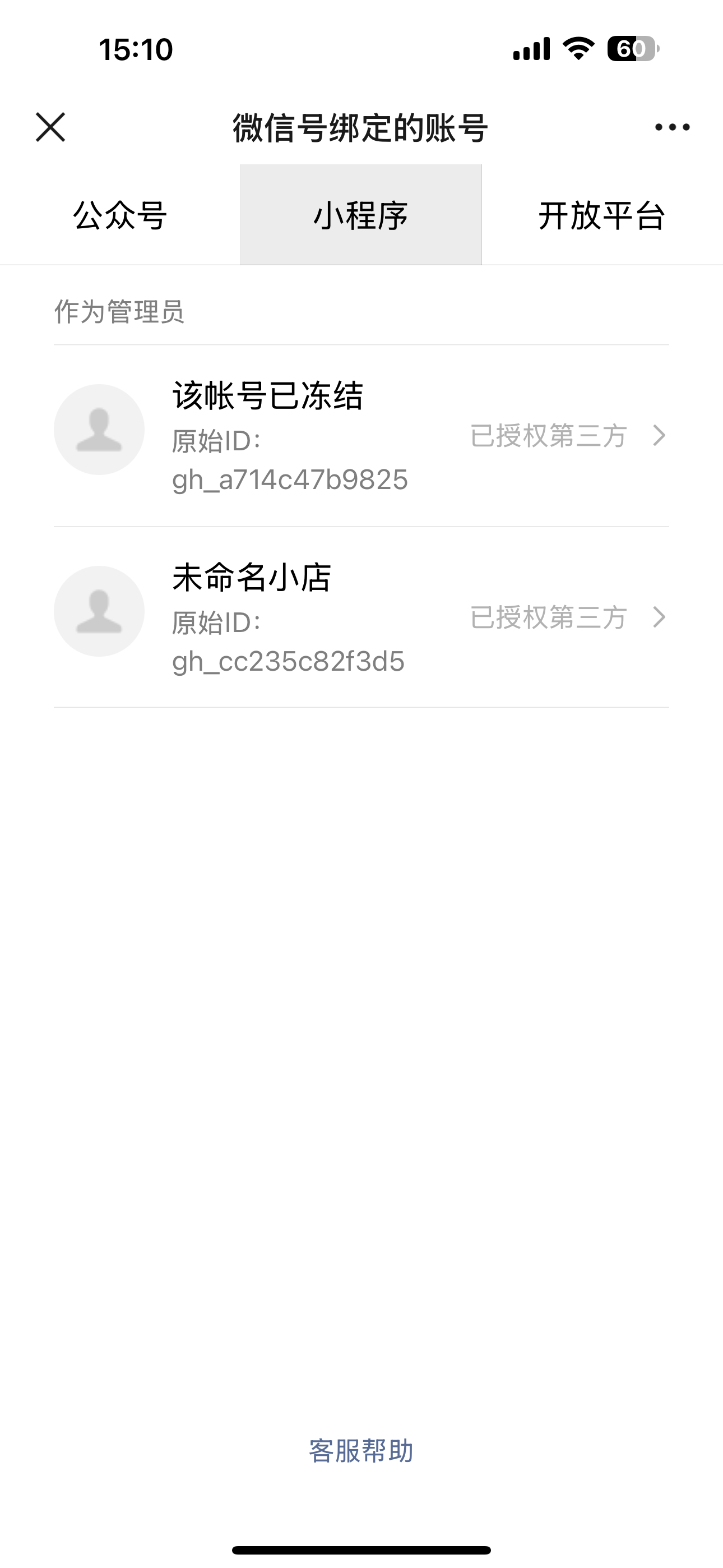
Task: Open the three-dot more options menu
Action: pos(672,127)
